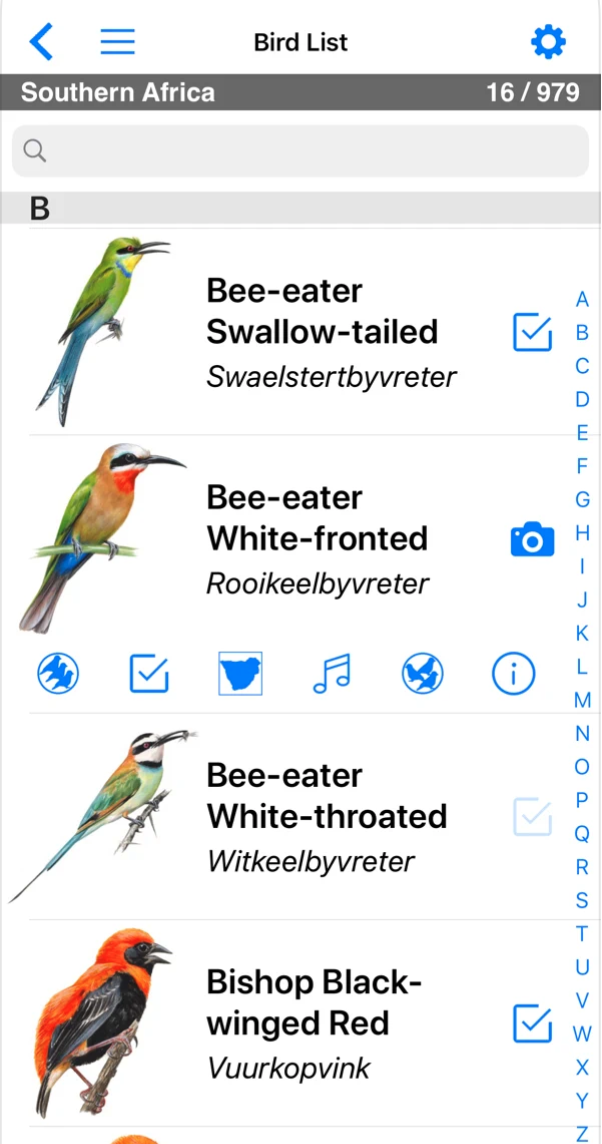Open settings via the gear icon
Viewport: 602px width, 1144px height.
pos(547,42)
